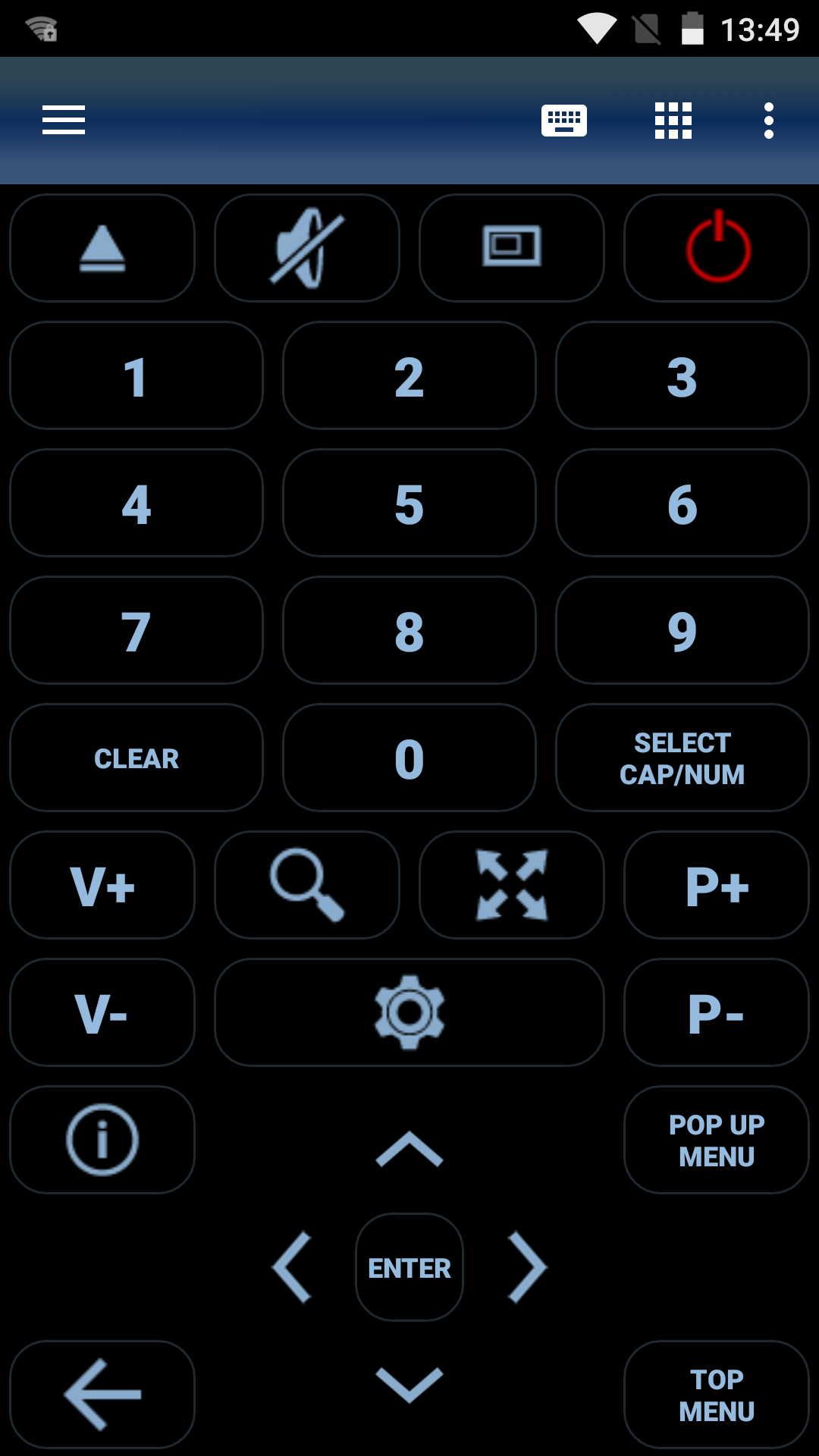This screenshot has width=819, height=1456.
Task: Go to next channel with P+
Action: pyautogui.click(x=717, y=885)
